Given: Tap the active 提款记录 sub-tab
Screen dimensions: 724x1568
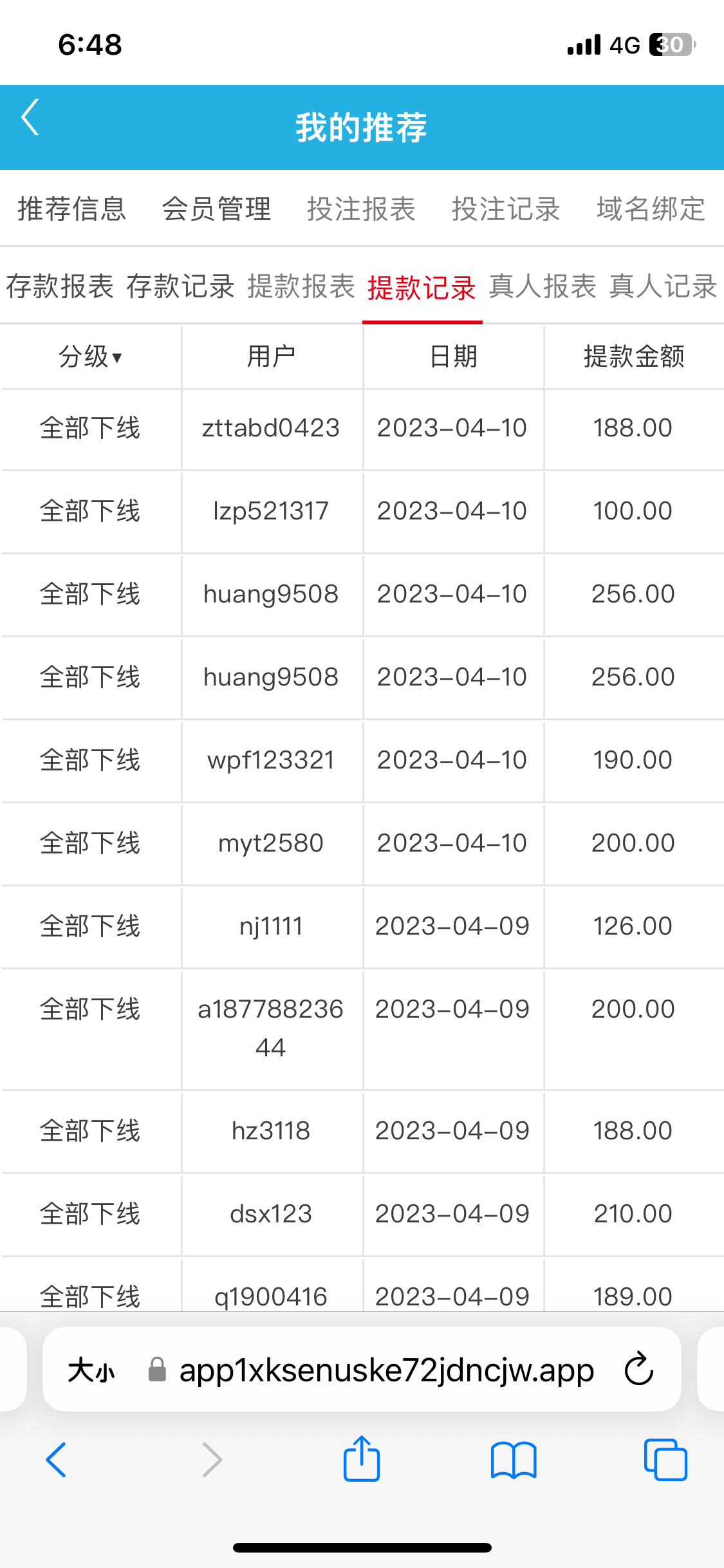Looking at the screenshot, I should [x=422, y=288].
